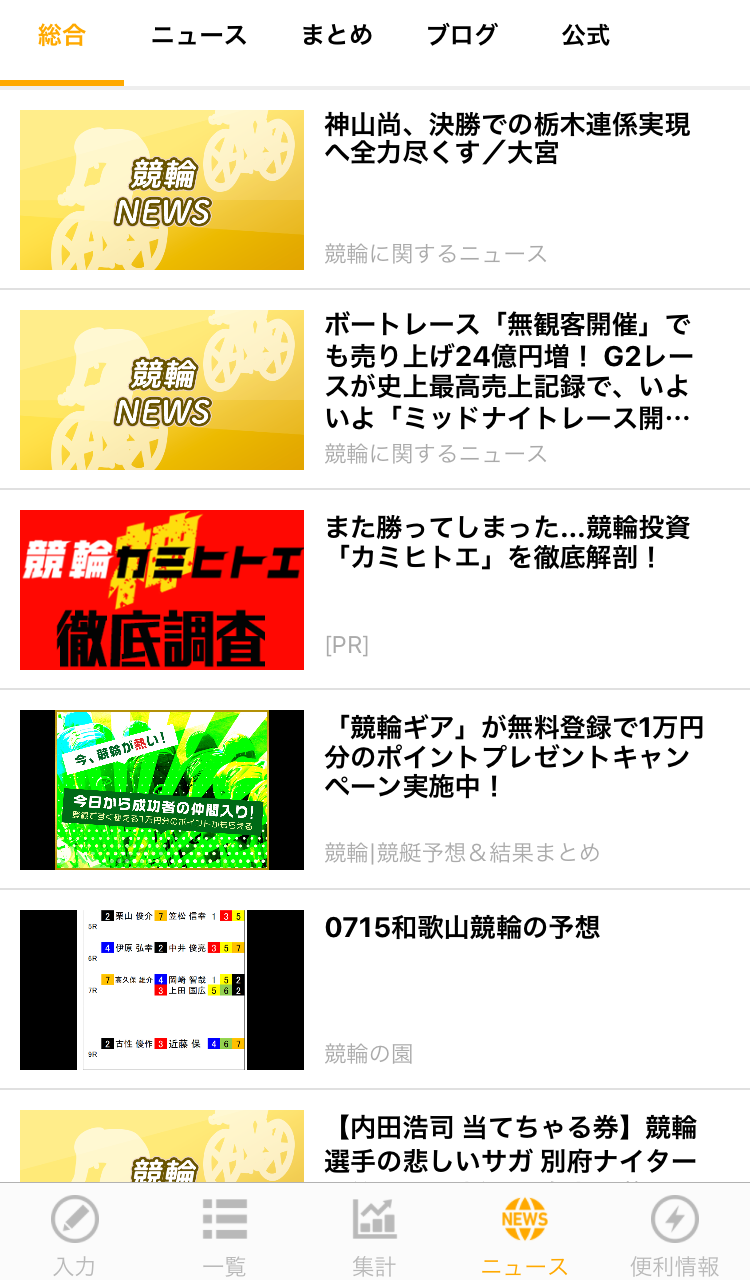The height and width of the screenshot is (1280, 750).
Task: Go to the 入力 bottom tab
Action: coord(75,1234)
